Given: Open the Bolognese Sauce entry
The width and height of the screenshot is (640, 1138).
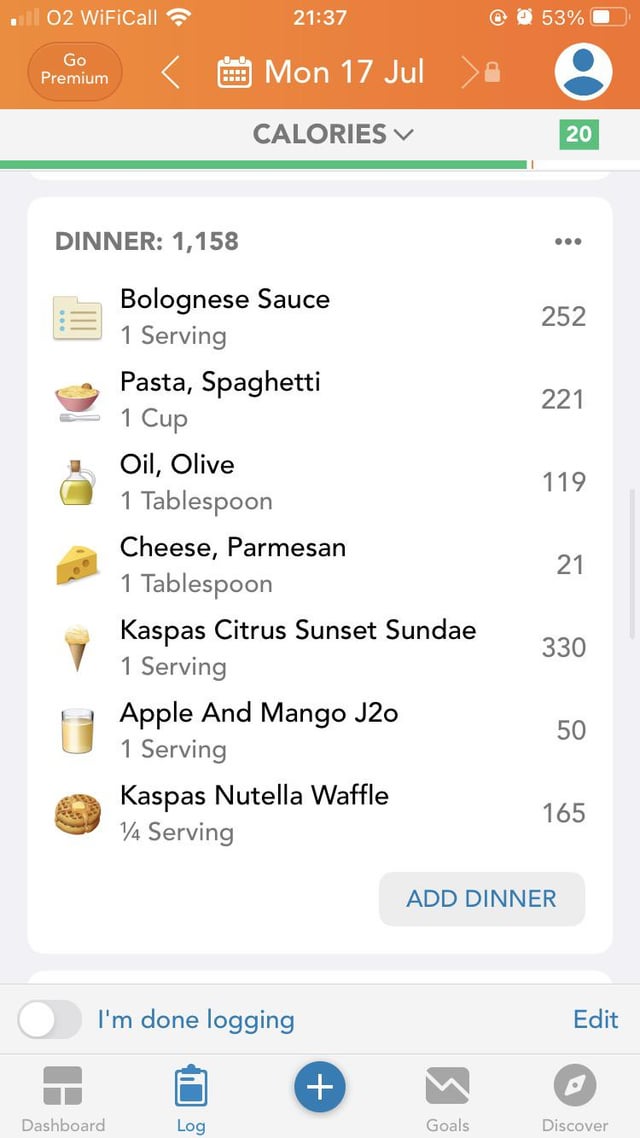Looking at the screenshot, I should tap(320, 316).
